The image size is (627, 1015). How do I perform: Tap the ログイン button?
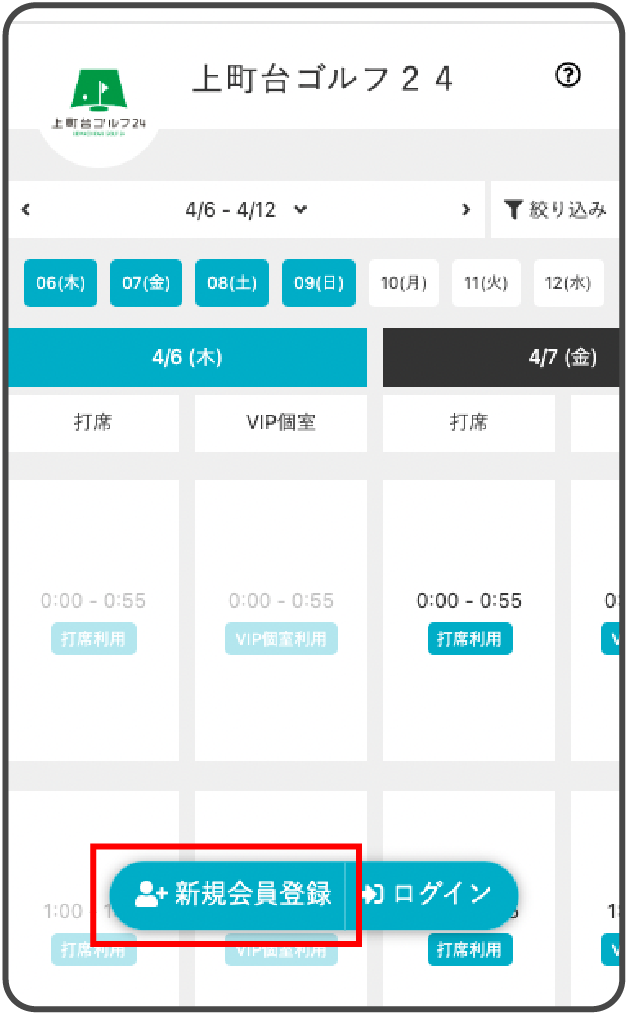(x=430, y=893)
